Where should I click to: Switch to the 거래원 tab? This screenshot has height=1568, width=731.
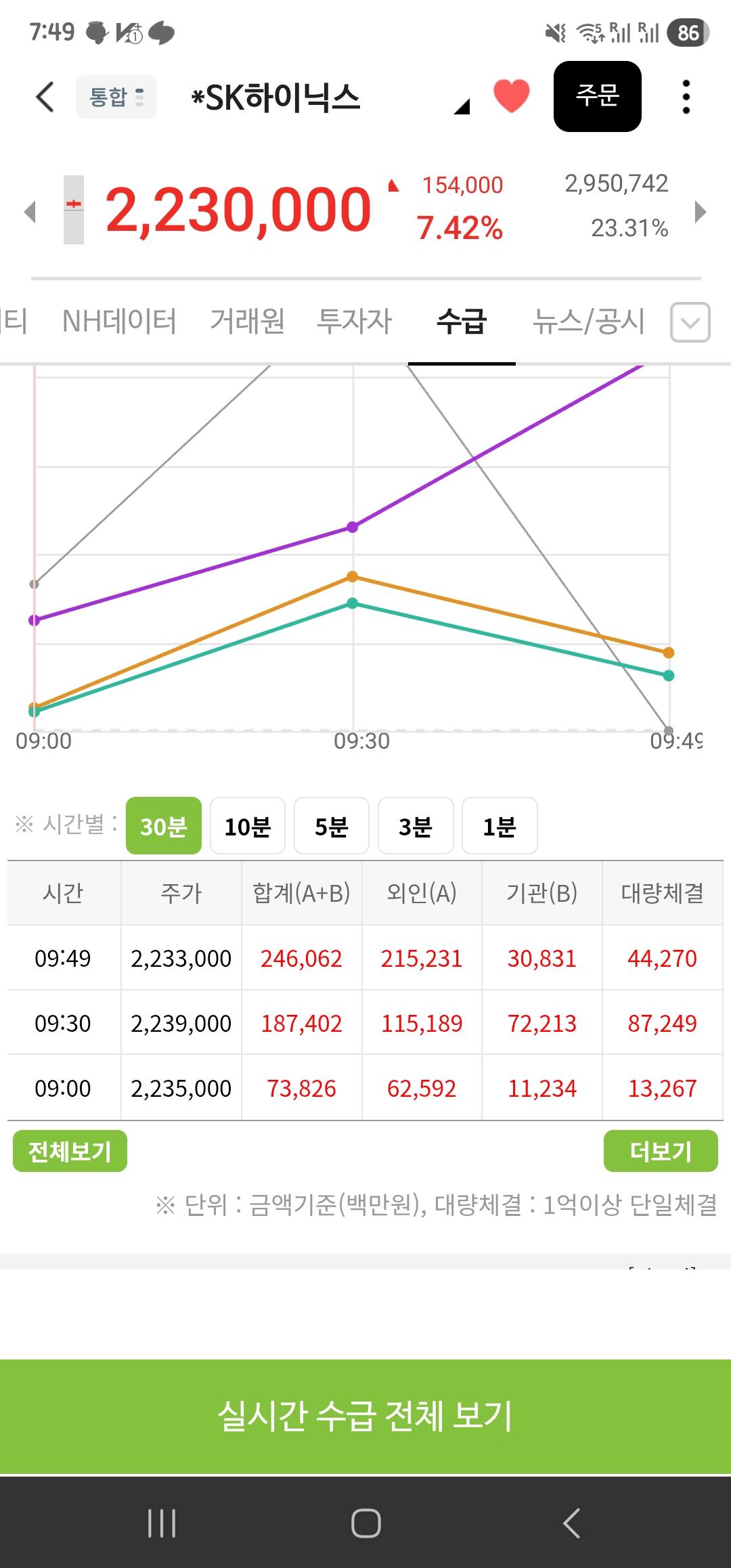coord(247,321)
